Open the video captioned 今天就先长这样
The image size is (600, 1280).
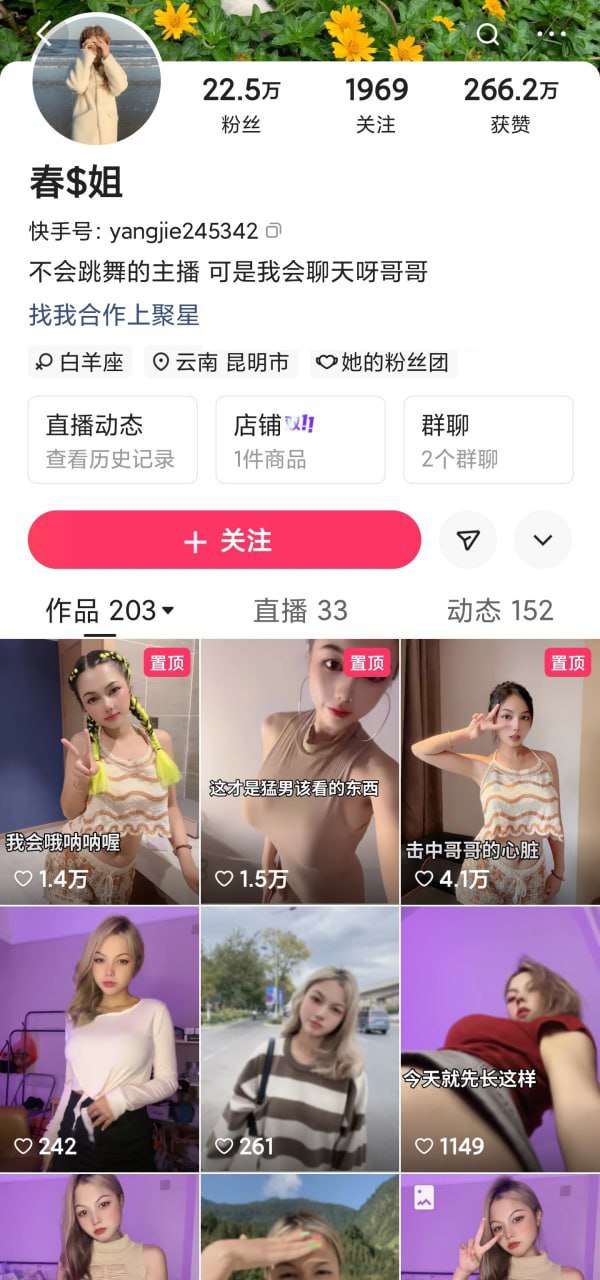500,1040
